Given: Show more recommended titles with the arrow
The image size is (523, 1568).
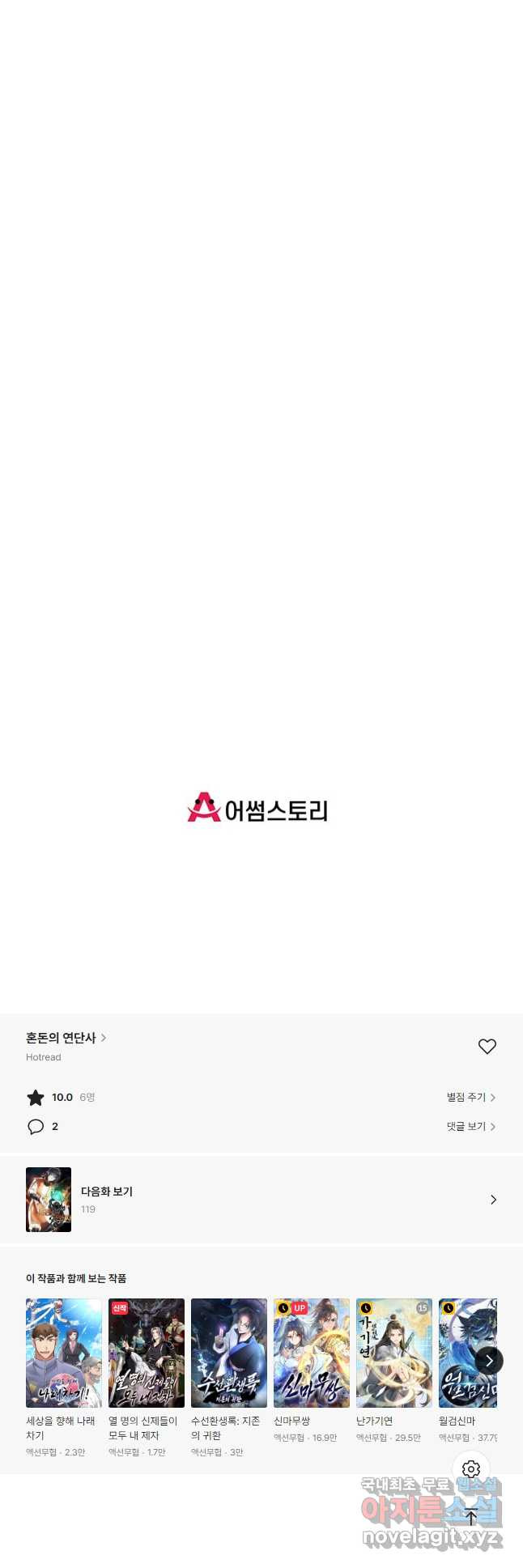Looking at the screenshot, I should 489,1361.
